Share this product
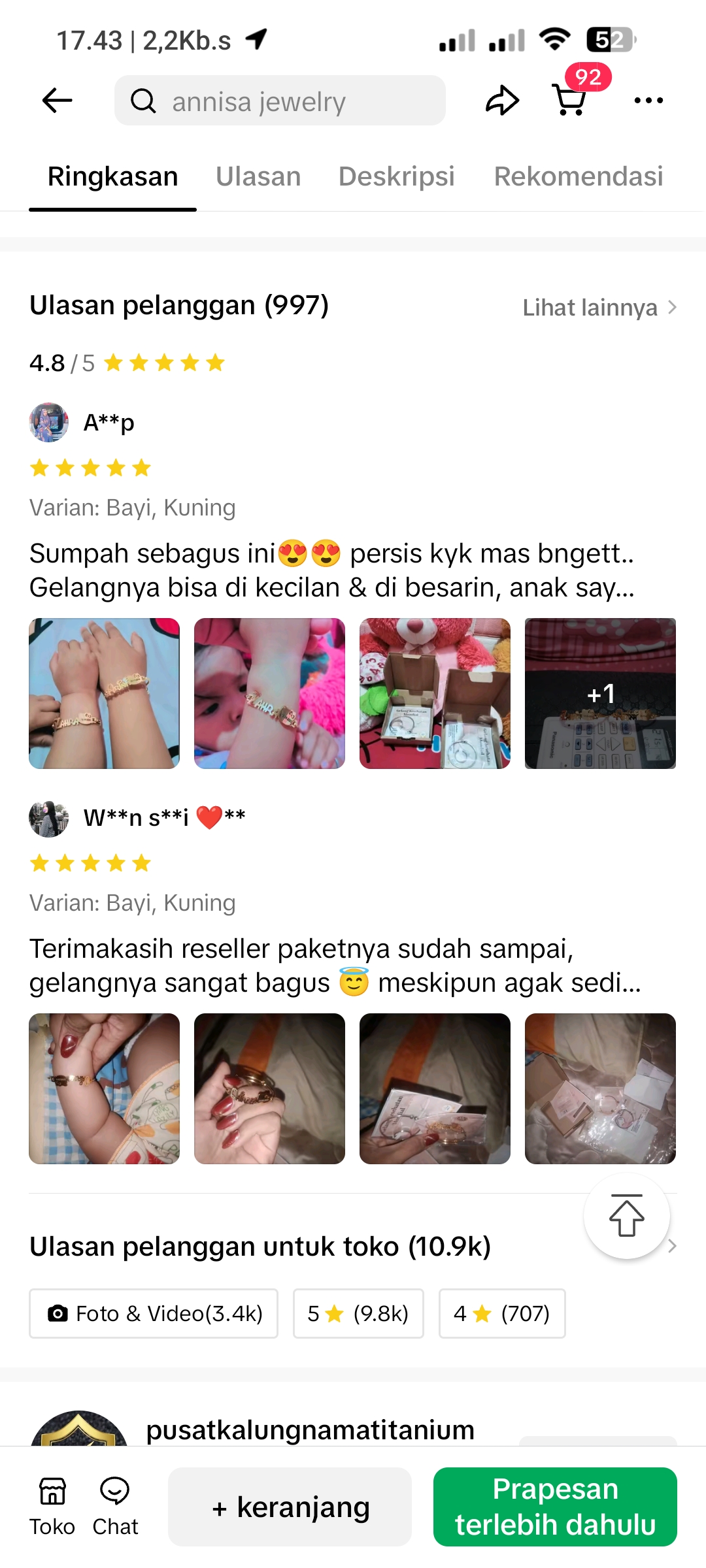This screenshot has width=706, height=1568. point(502,101)
